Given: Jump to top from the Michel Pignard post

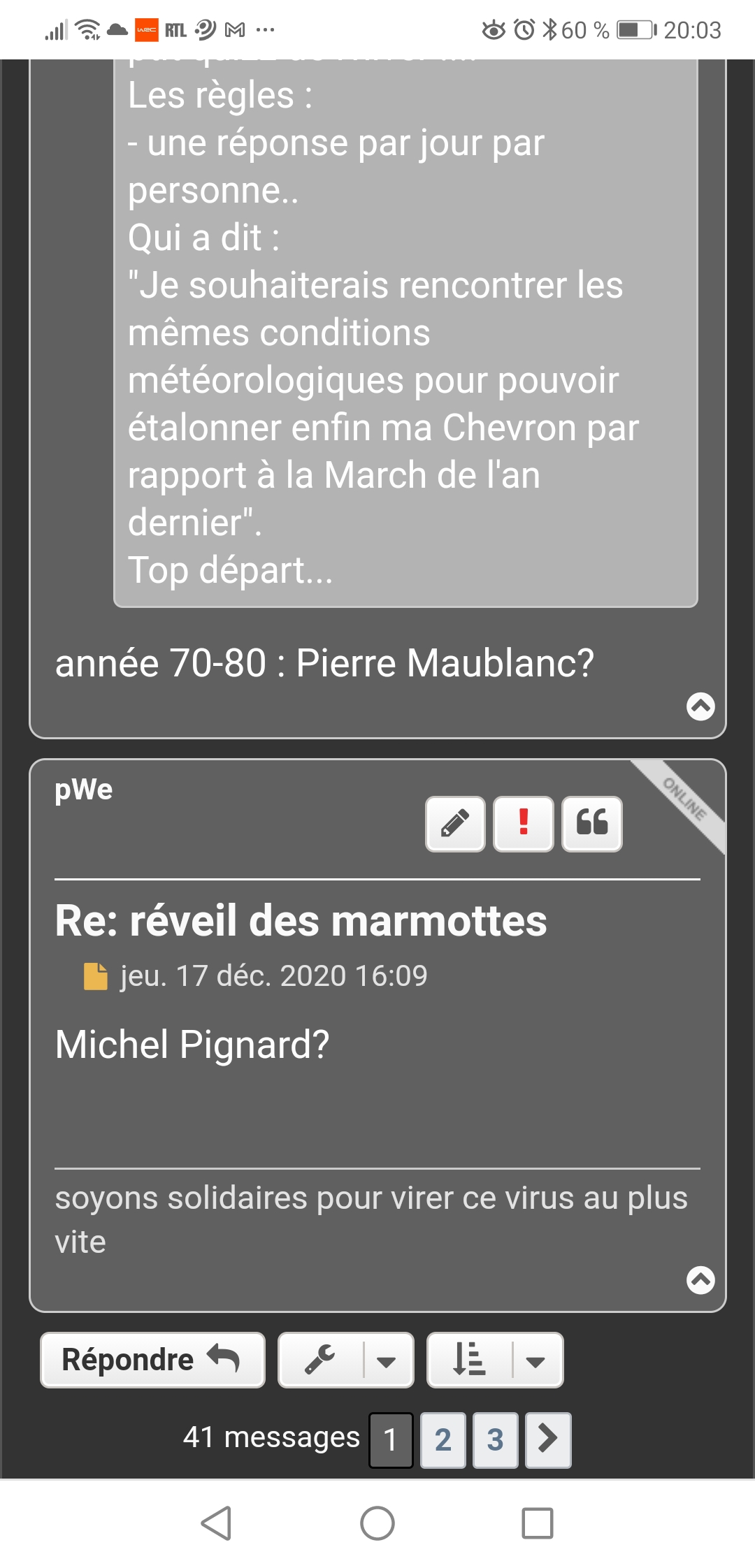Looking at the screenshot, I should click(700, 1279).
